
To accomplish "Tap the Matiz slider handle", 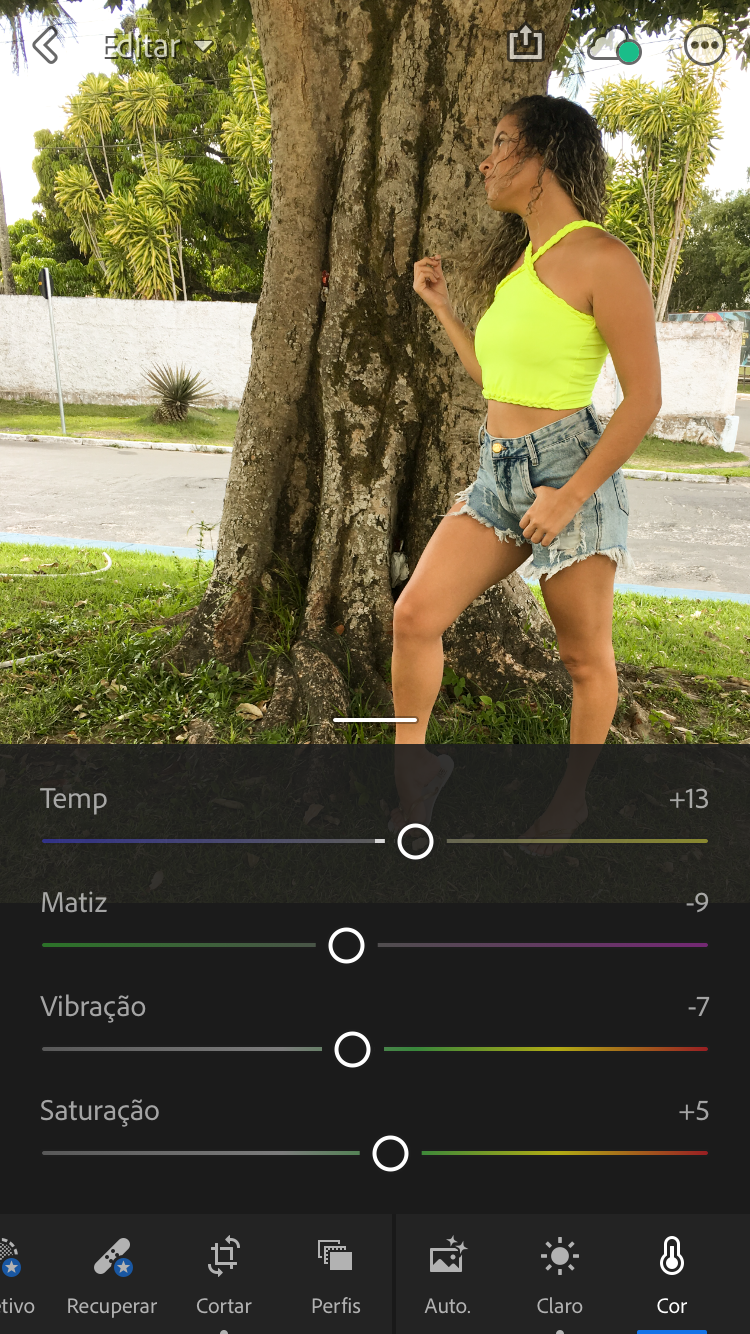I will (x=346, y=945).
